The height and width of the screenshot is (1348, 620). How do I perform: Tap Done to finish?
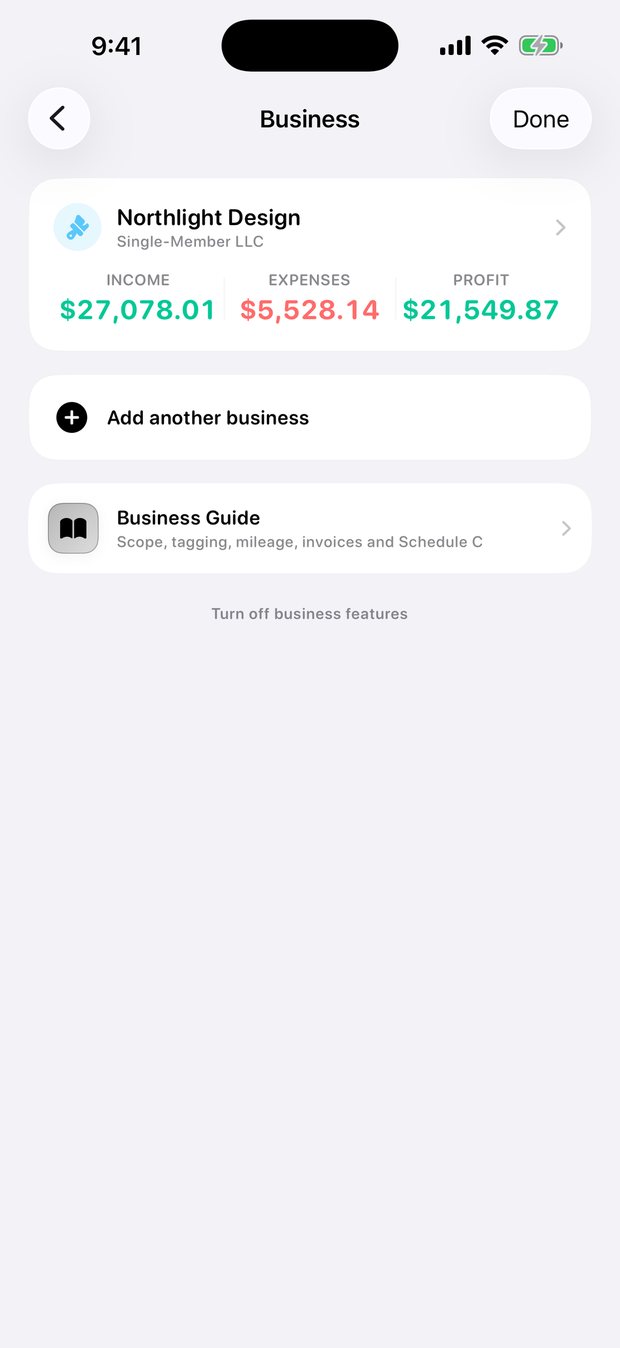(541, 119)
